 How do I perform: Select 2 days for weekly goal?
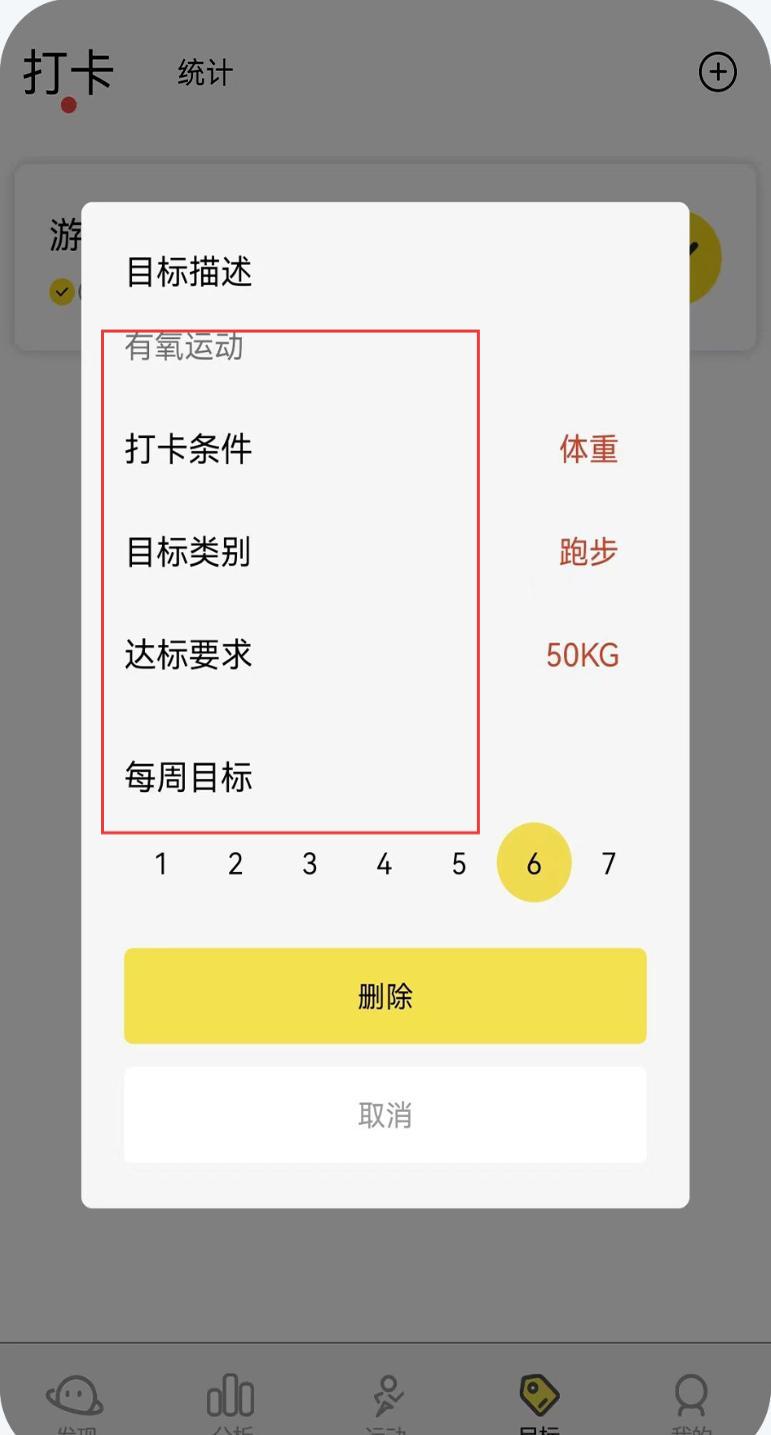click(x=235, y=864)
